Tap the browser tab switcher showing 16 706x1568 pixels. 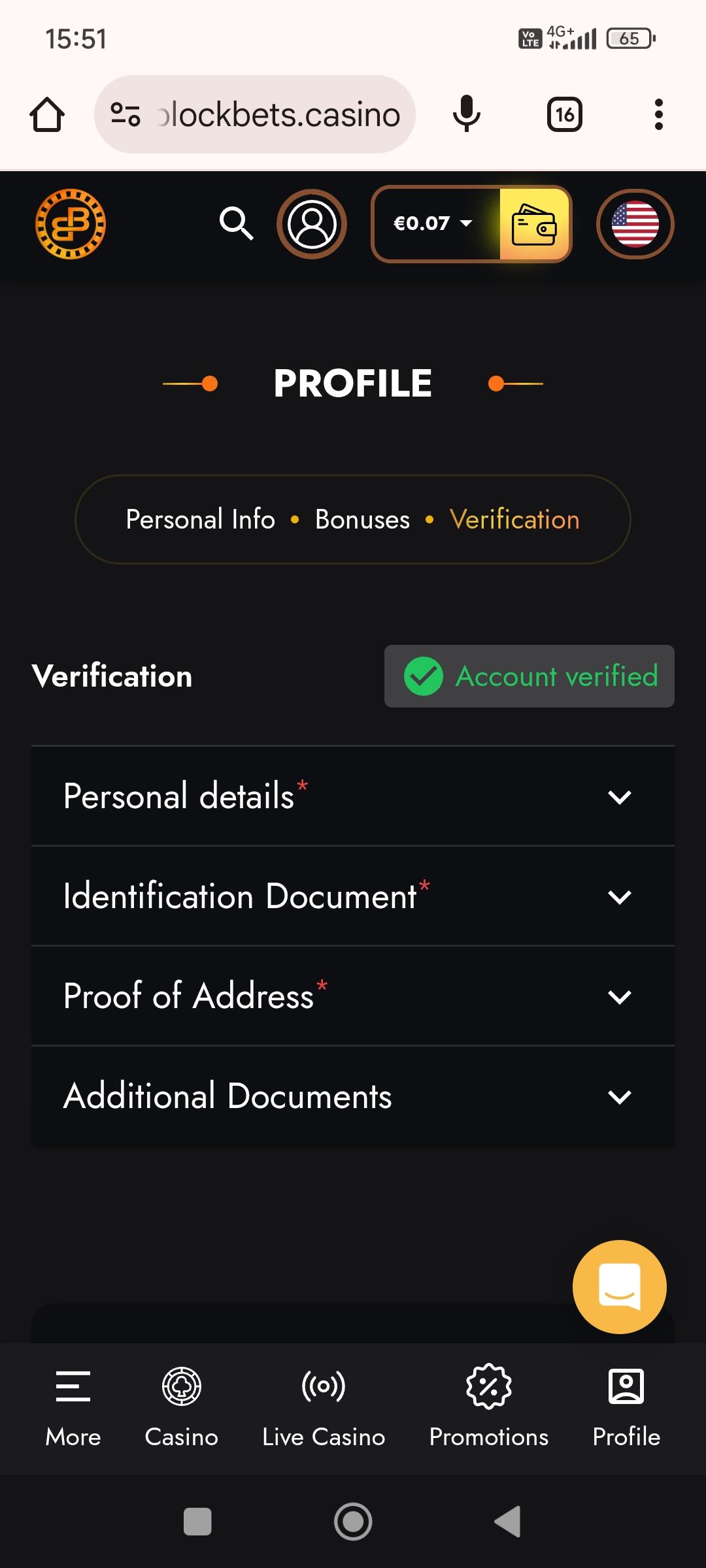565,115
